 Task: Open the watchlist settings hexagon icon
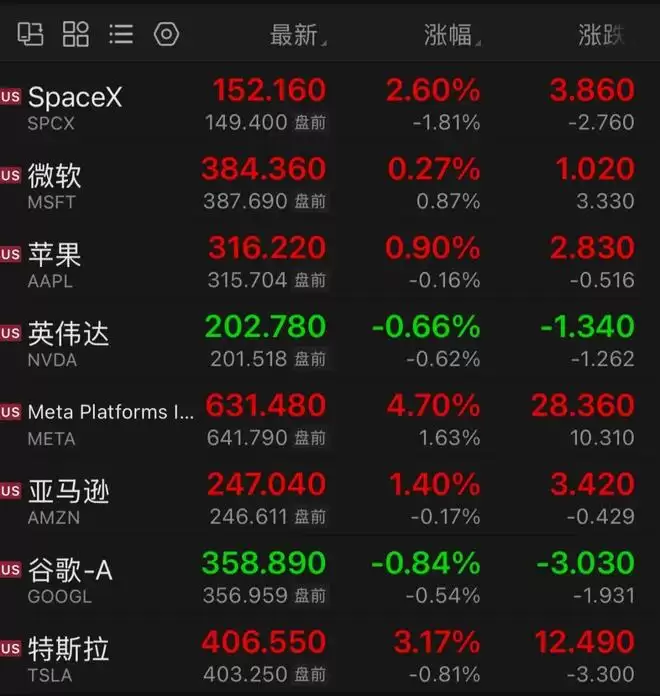pyautogui.click(x=166, y=34)
